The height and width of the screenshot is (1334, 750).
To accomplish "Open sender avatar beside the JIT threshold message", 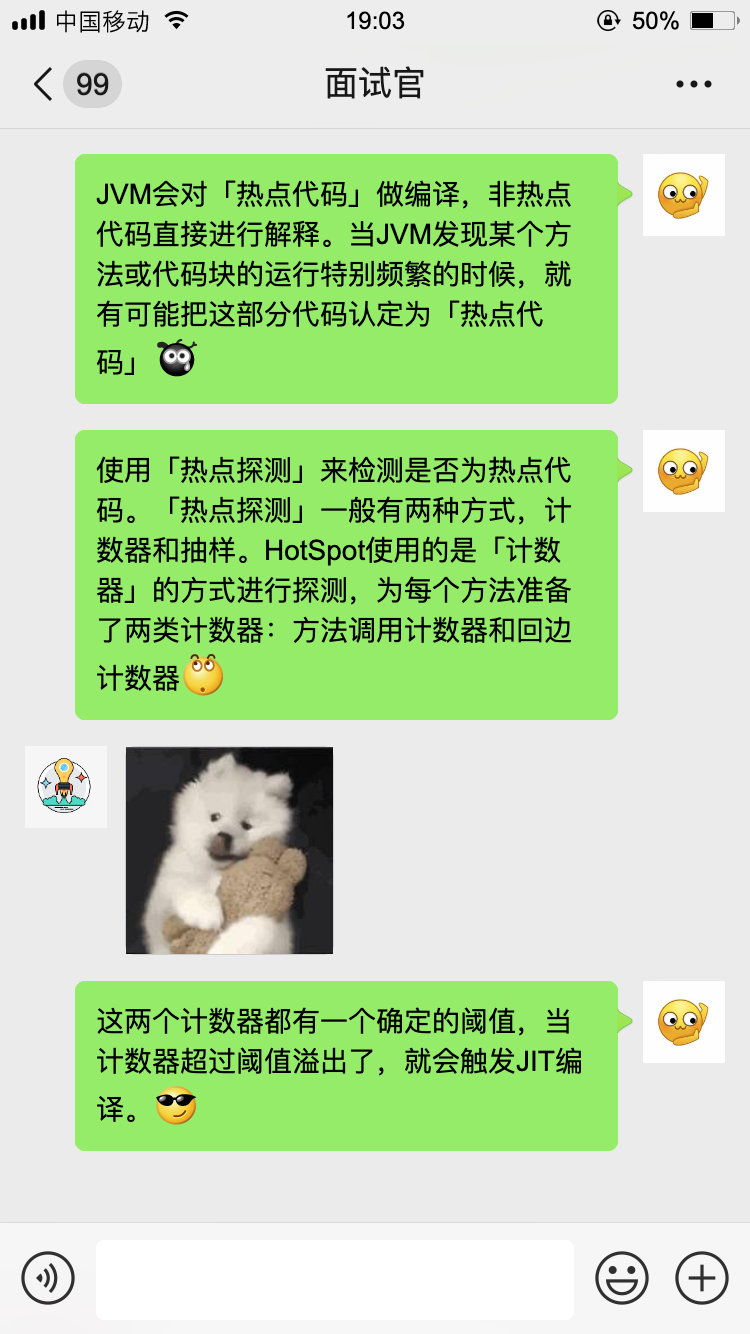I will click(683, 1021).
